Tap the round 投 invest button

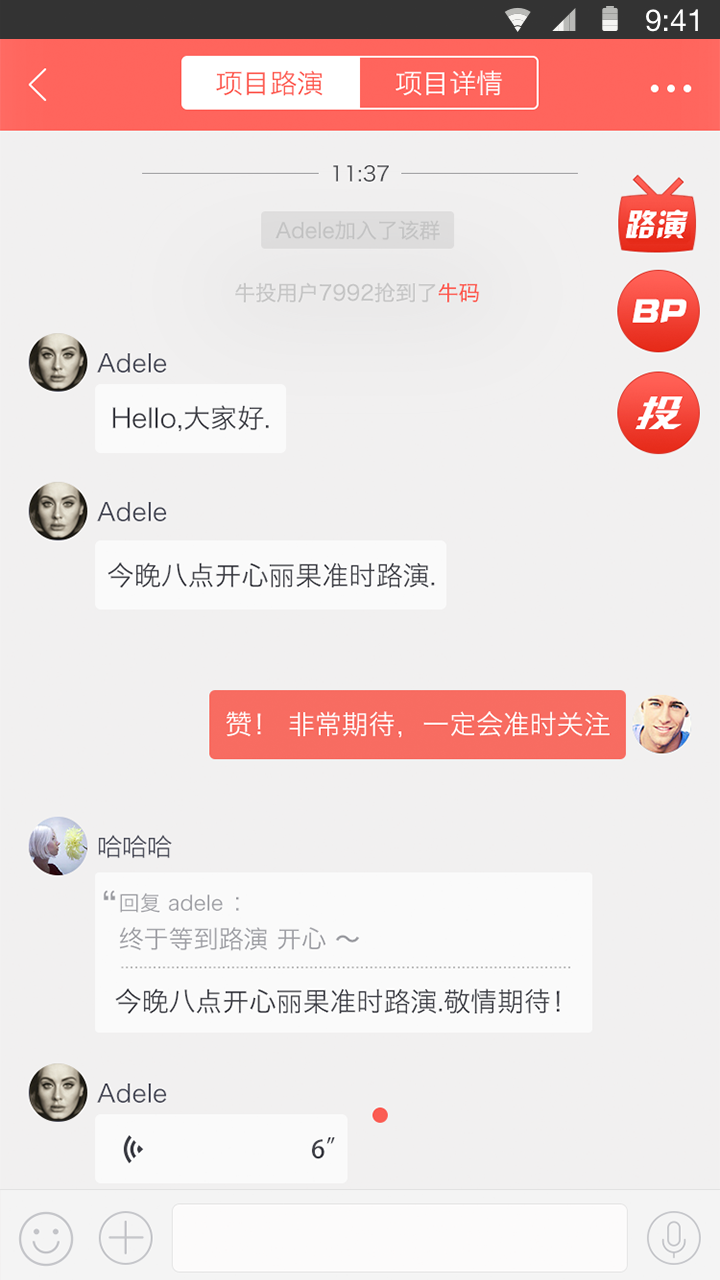pyautogui.click(x=658, y=413)
